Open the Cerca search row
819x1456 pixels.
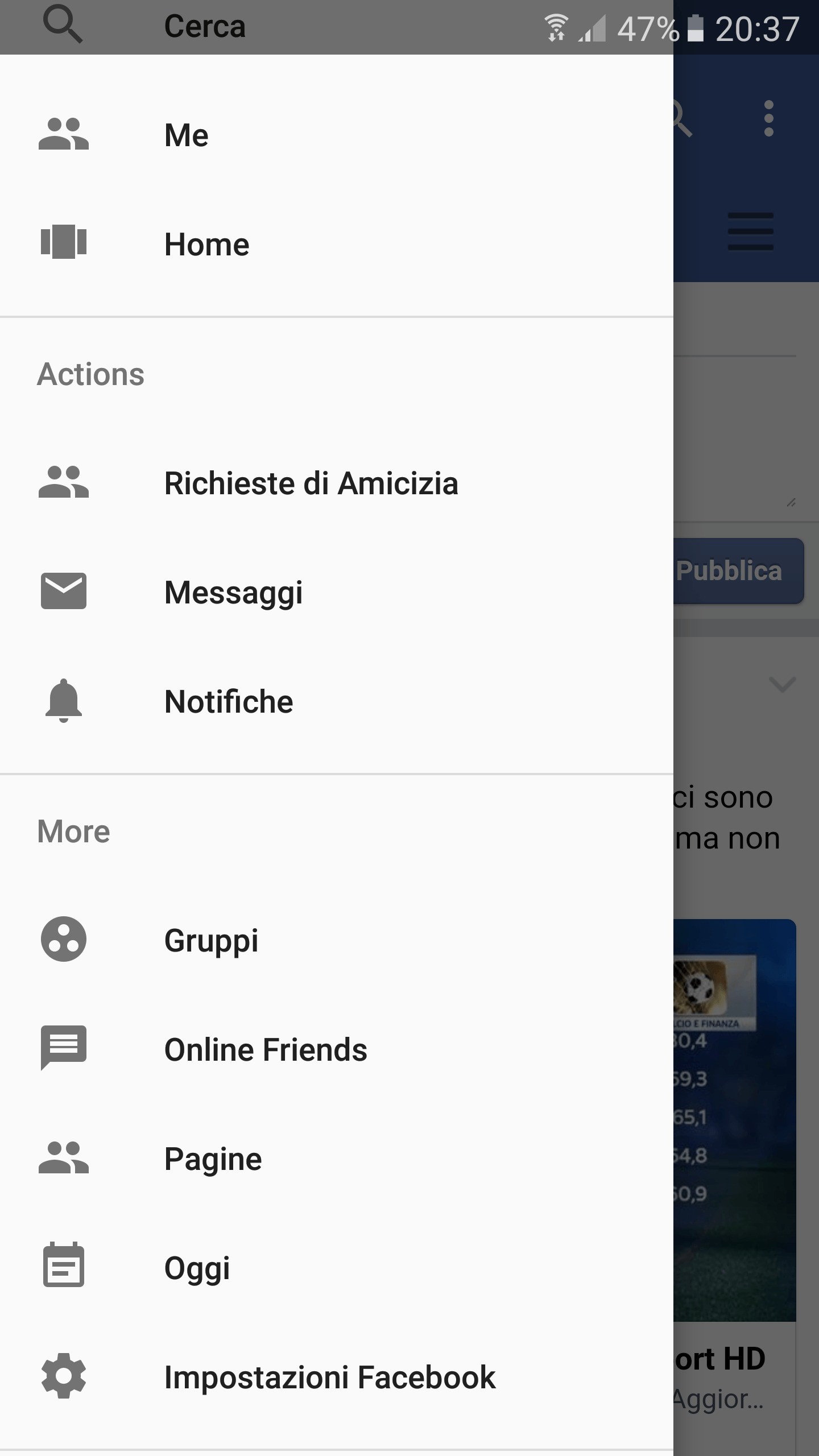coord(205,27)
